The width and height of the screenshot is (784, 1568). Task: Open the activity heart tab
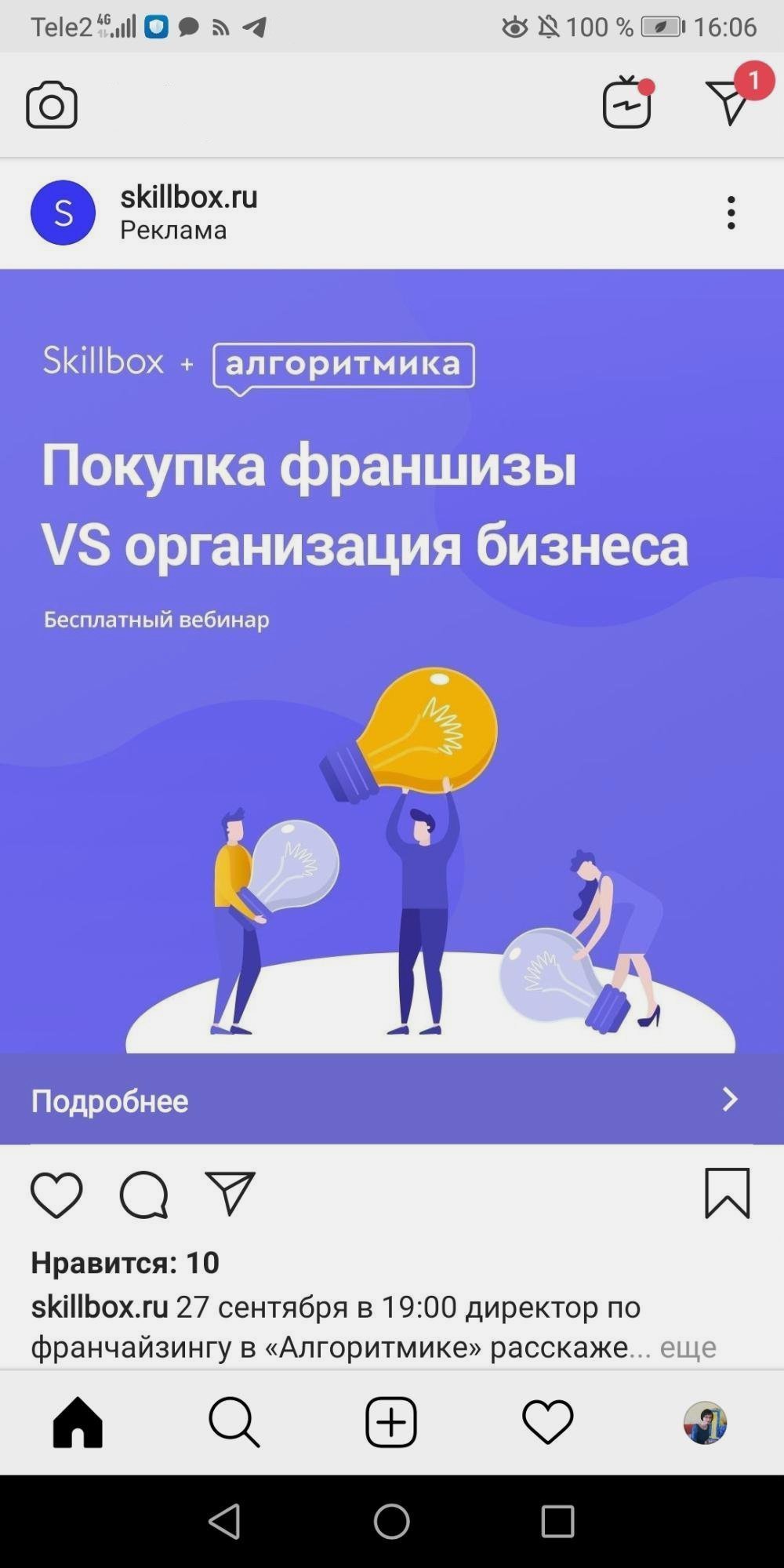(548, 1421)
